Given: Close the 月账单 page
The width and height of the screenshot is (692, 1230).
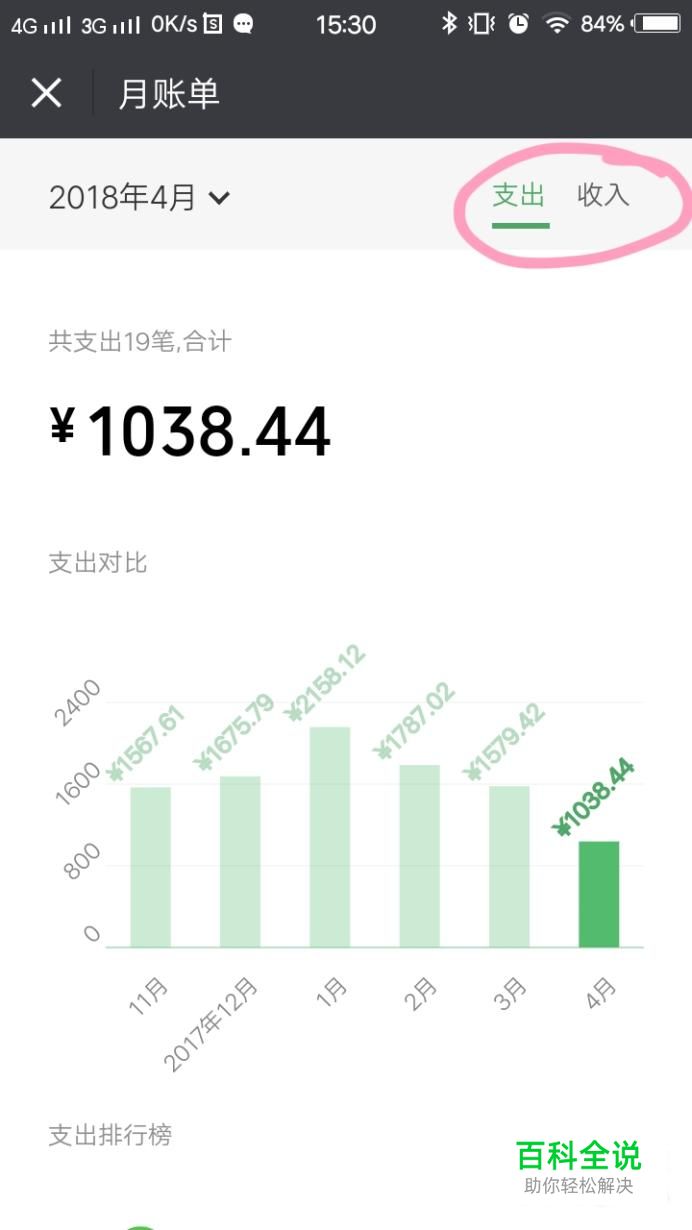Looking at the screenshot, I should (46, 94).
